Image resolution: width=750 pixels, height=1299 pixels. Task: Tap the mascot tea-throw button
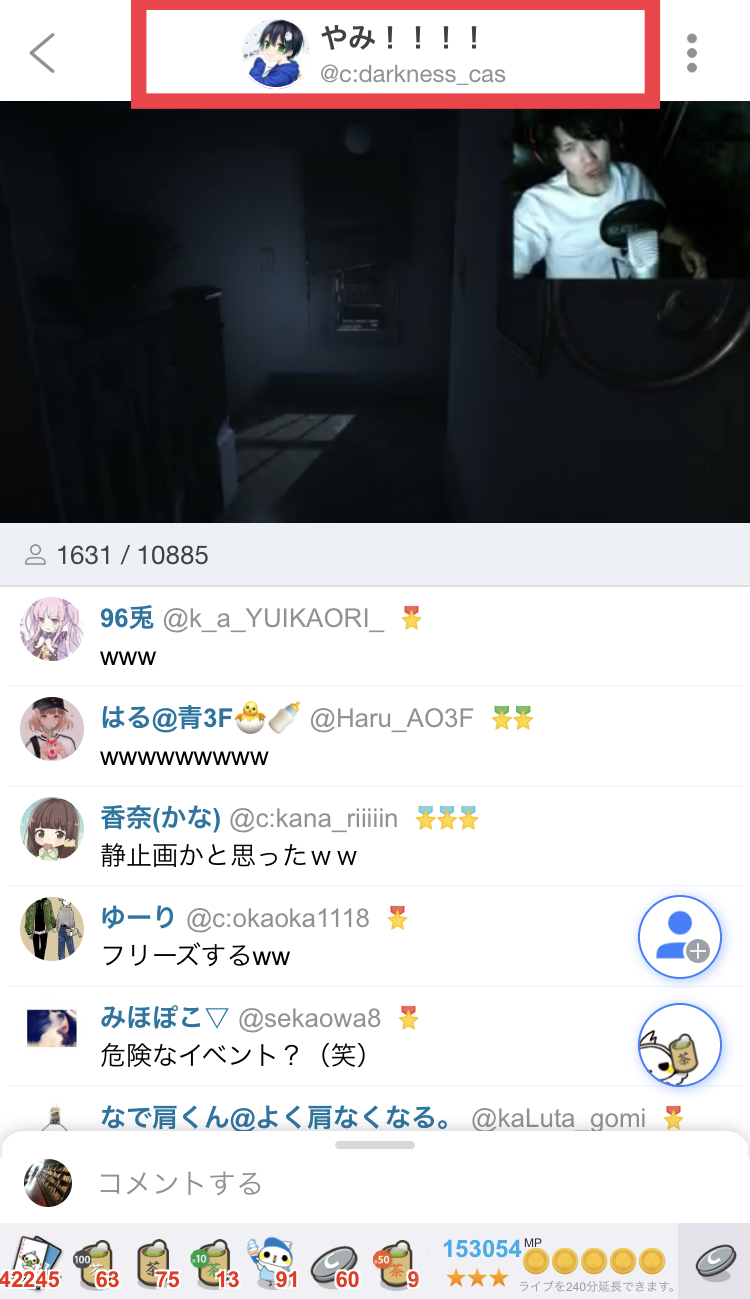click(680, 1044)
